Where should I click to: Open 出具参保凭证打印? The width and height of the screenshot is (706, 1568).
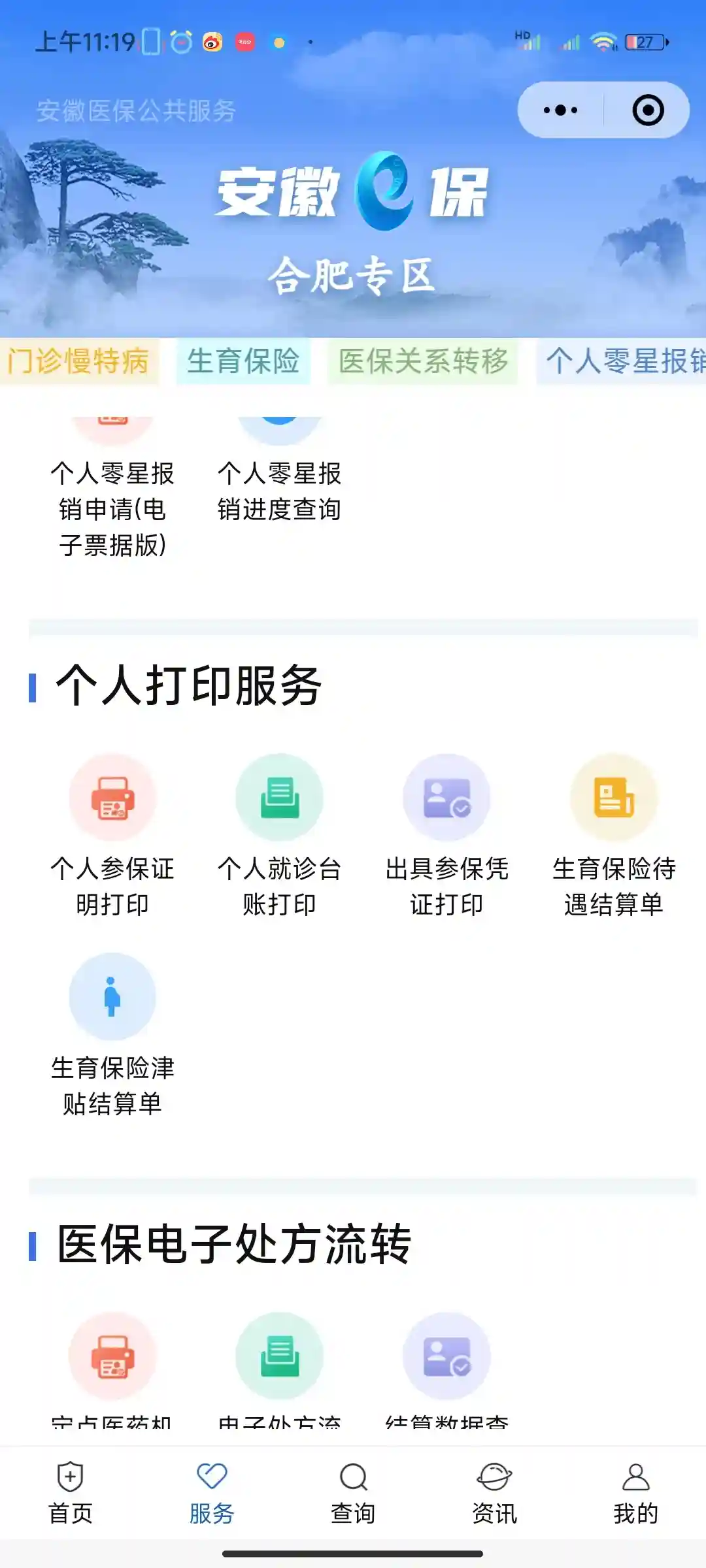click(447, 836)
